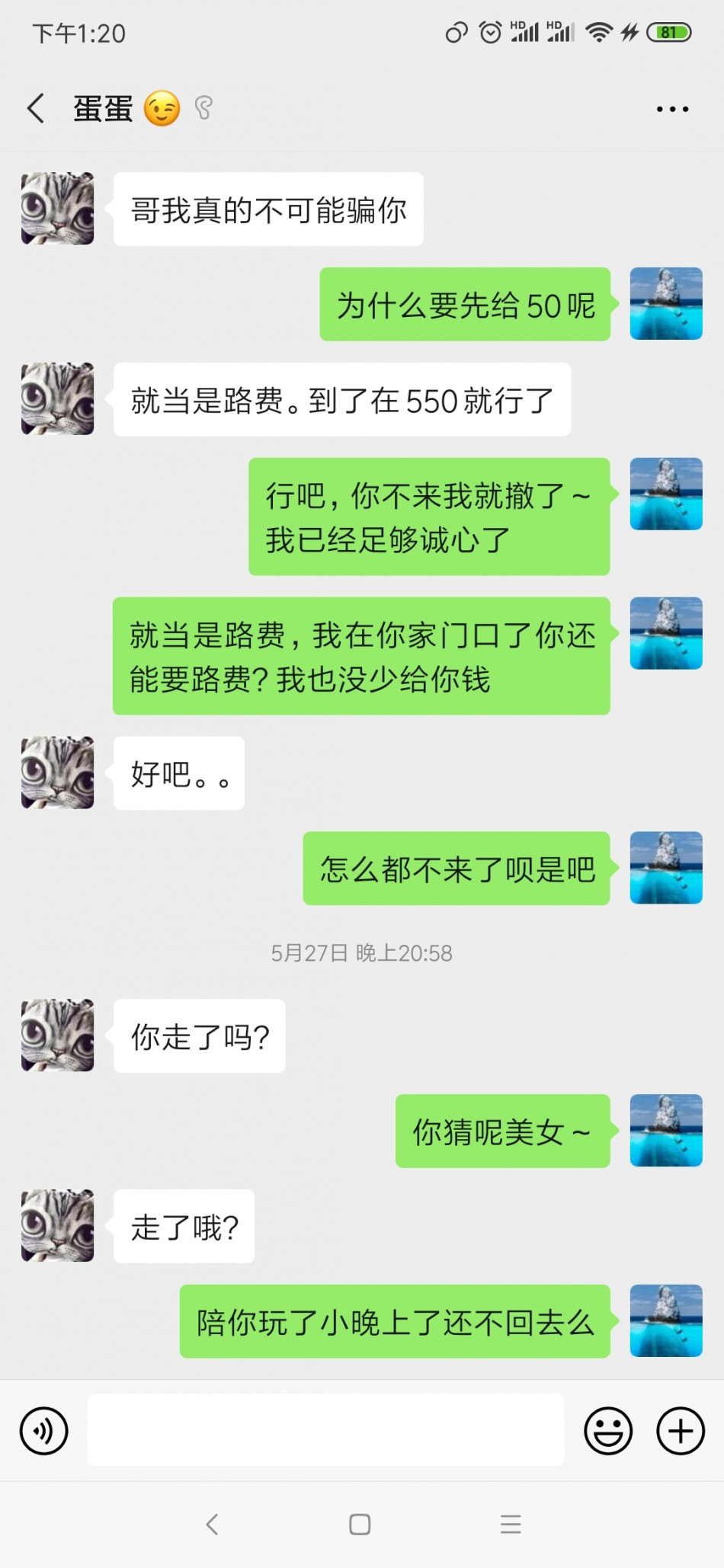Focus the message text field
724x1568 pixels.
tap(325, 1430)
